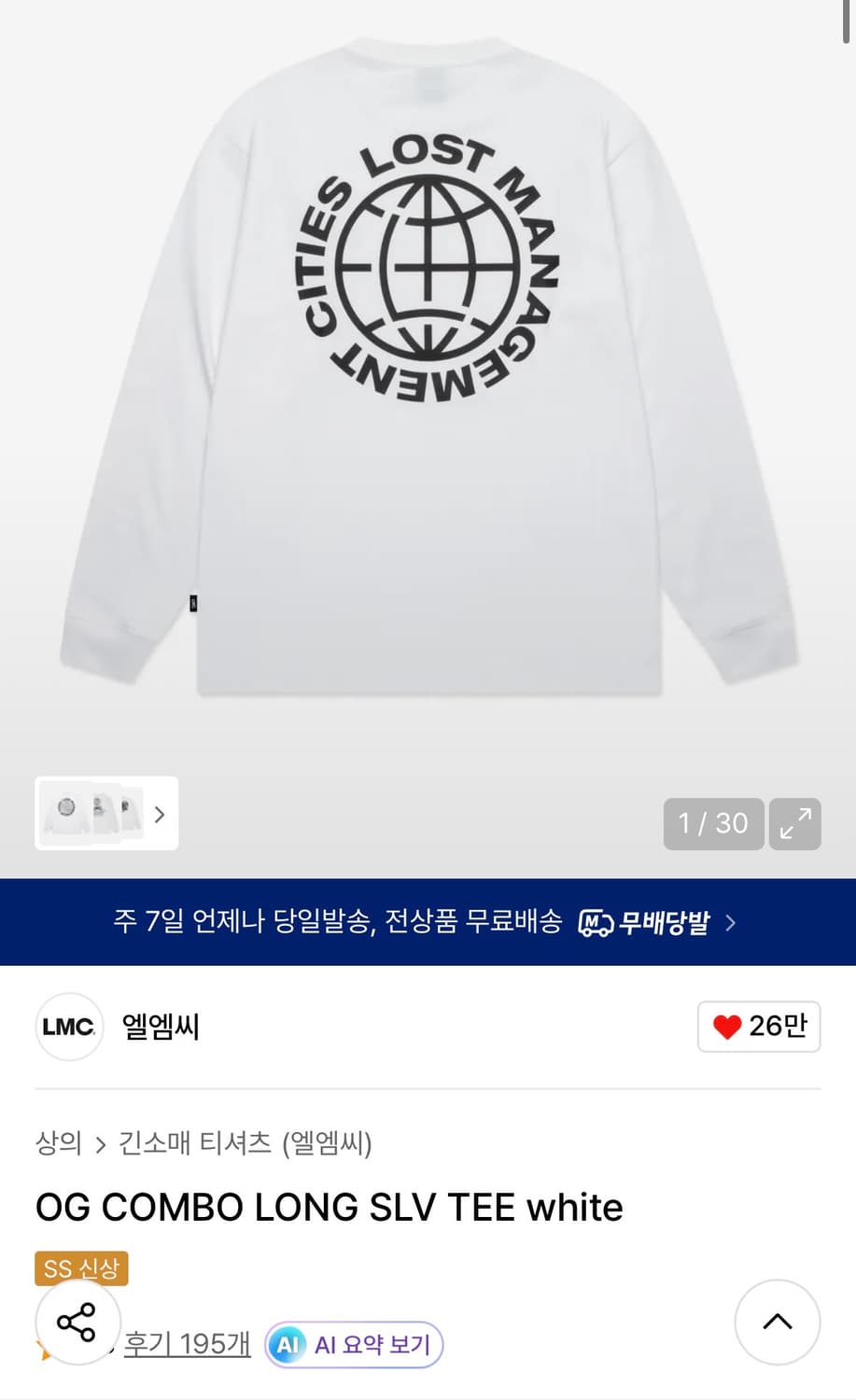856x1400 pixels.
Task: Toggle the like heart for this product
Action: point(726,1027)
